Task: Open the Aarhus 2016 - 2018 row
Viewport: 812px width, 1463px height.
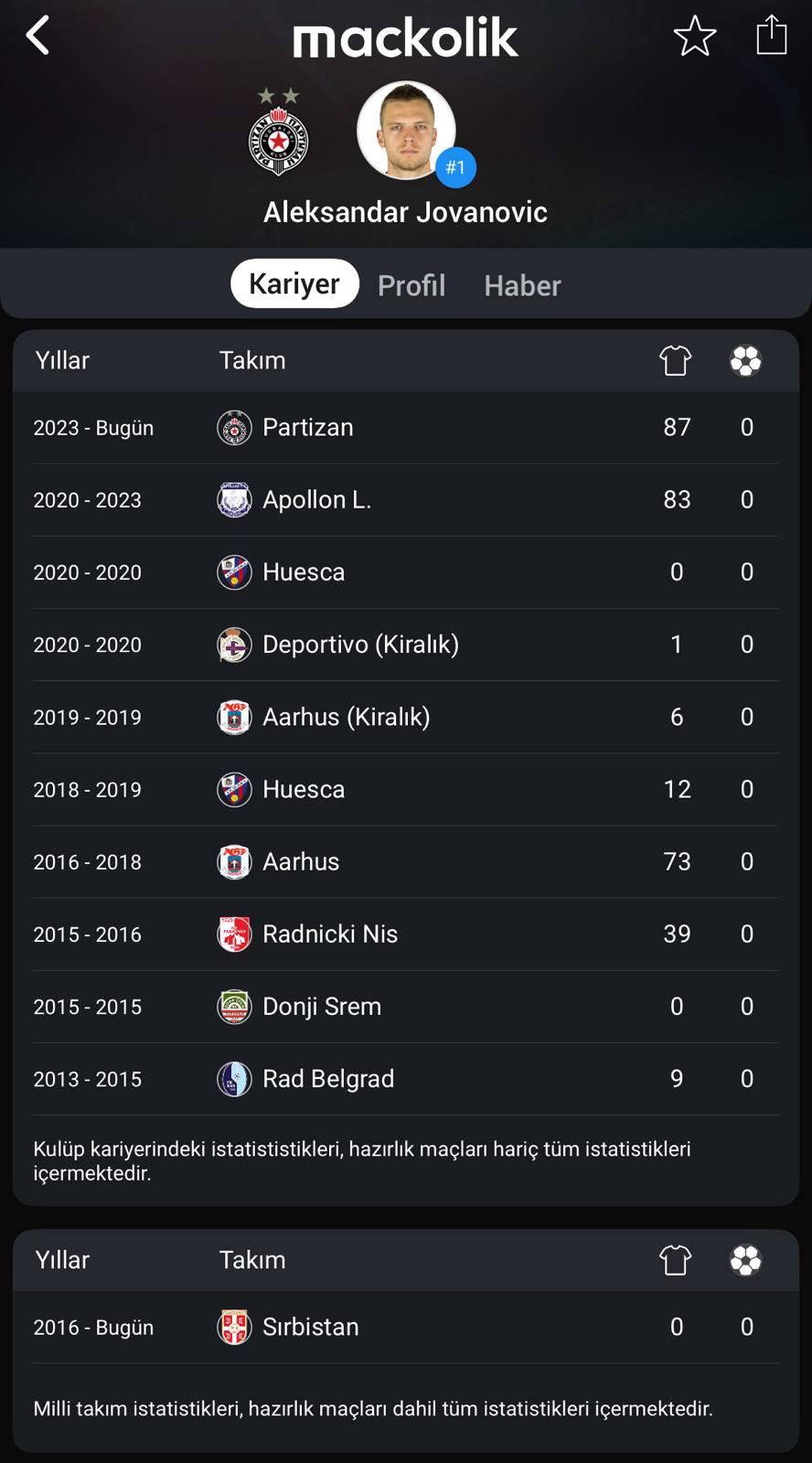Action: coord(406,861)
